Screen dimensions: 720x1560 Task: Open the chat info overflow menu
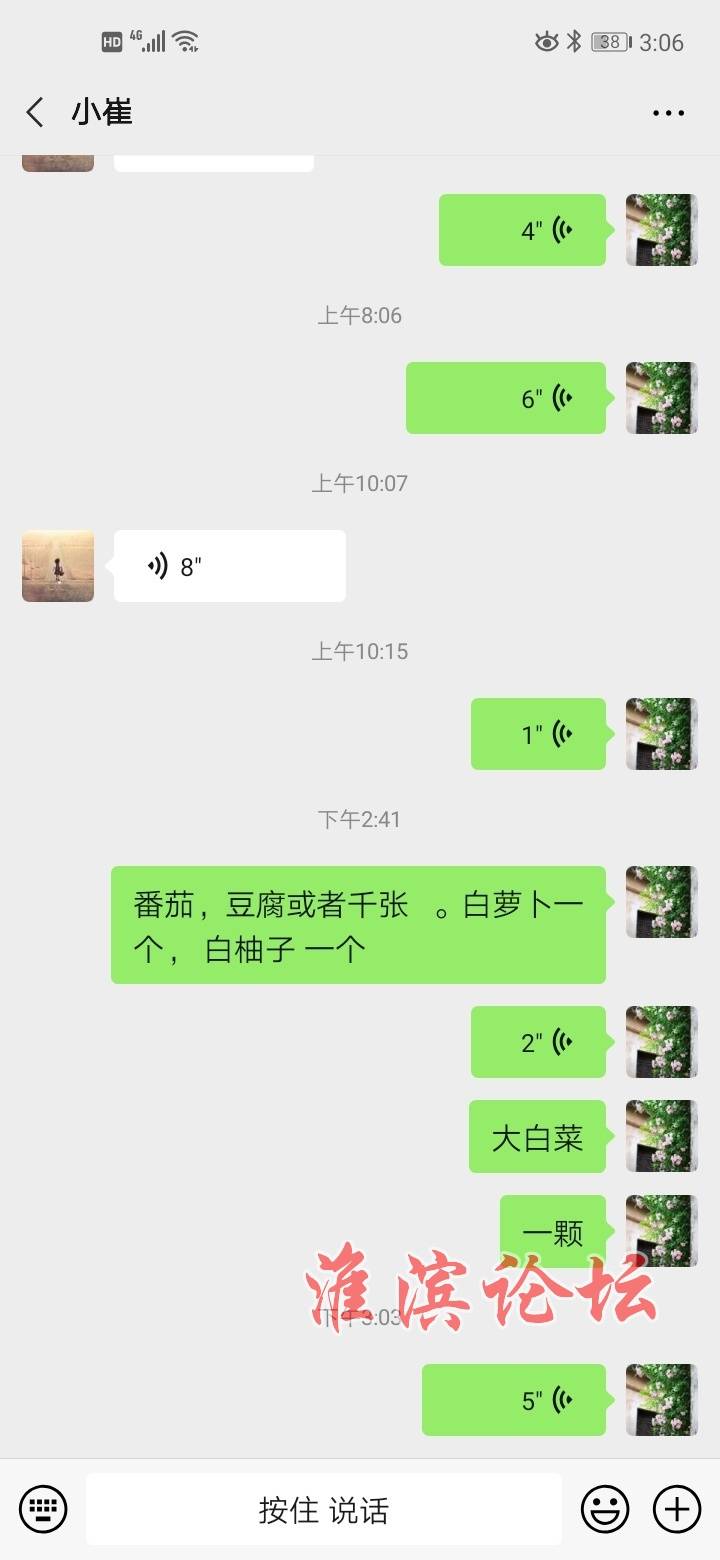(x=668, y=113)
